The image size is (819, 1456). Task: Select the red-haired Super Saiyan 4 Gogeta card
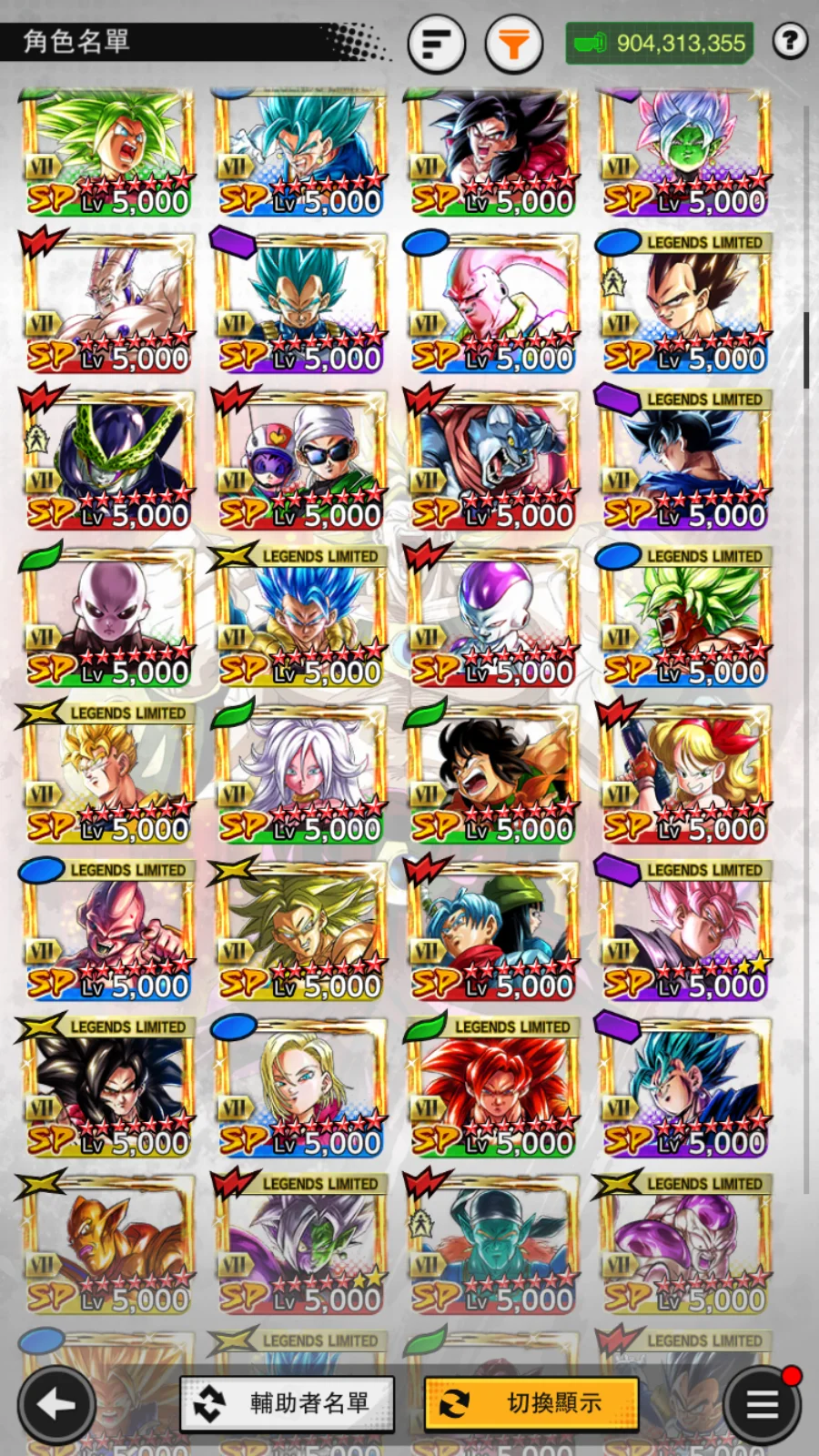coord(492,1088)
